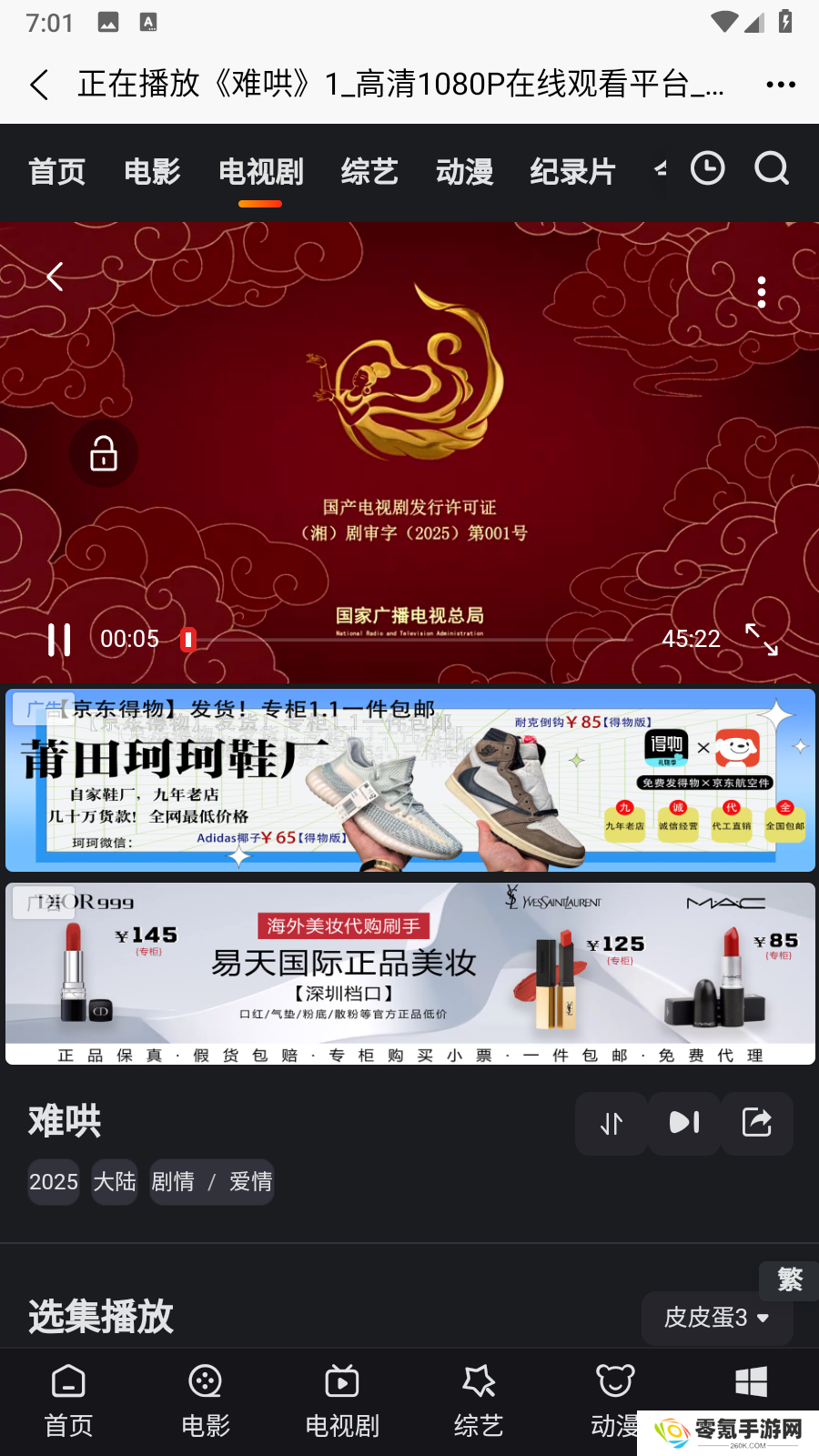
Task: Open the 易天国际正品美妆 ad banner
Action: point(409,973)
